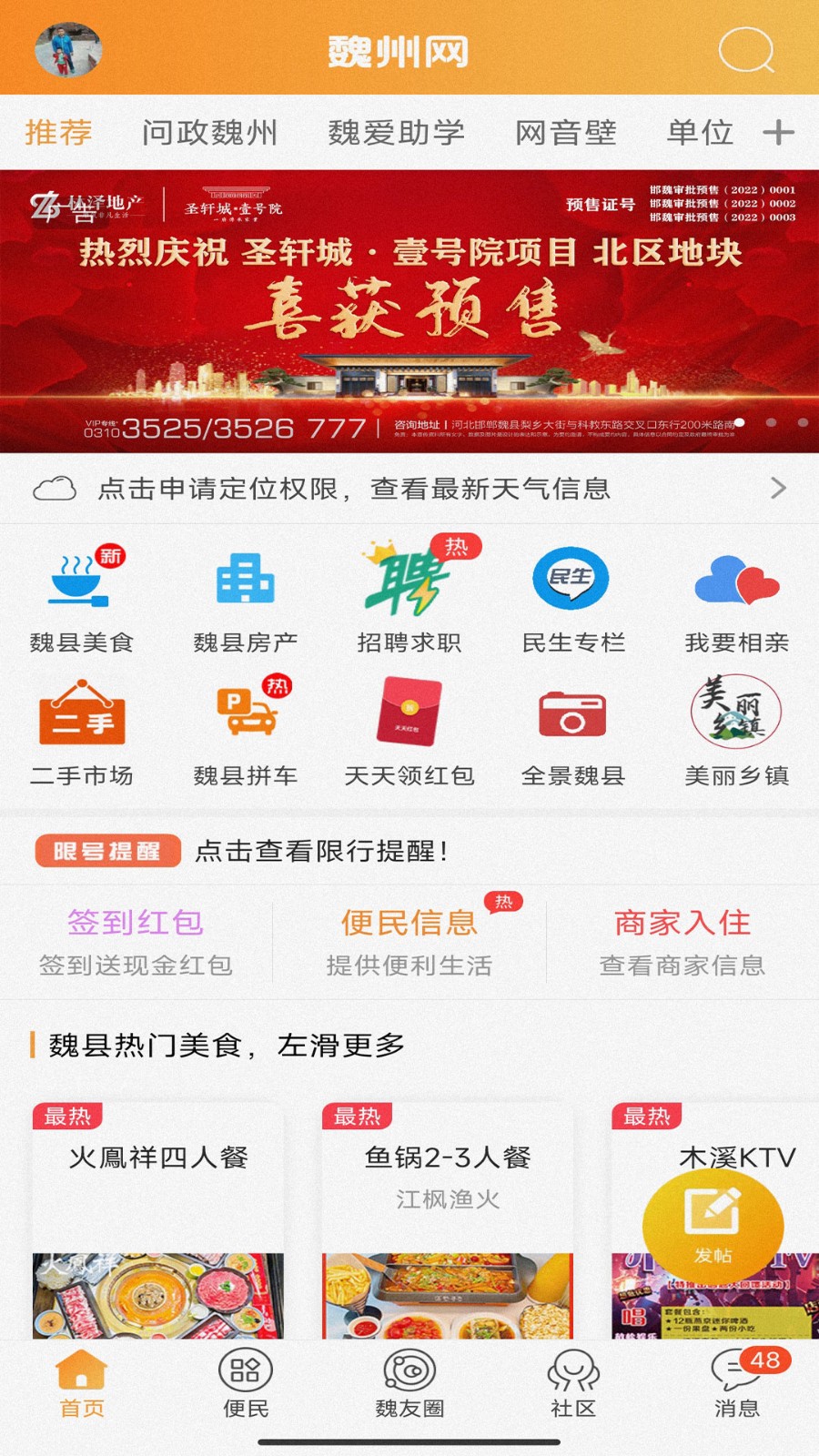Screen dimensions: 819x1456
Task: Open the 招聘求职 job recruitment icon
Action: pyautogui.click(x=409, y=587)
